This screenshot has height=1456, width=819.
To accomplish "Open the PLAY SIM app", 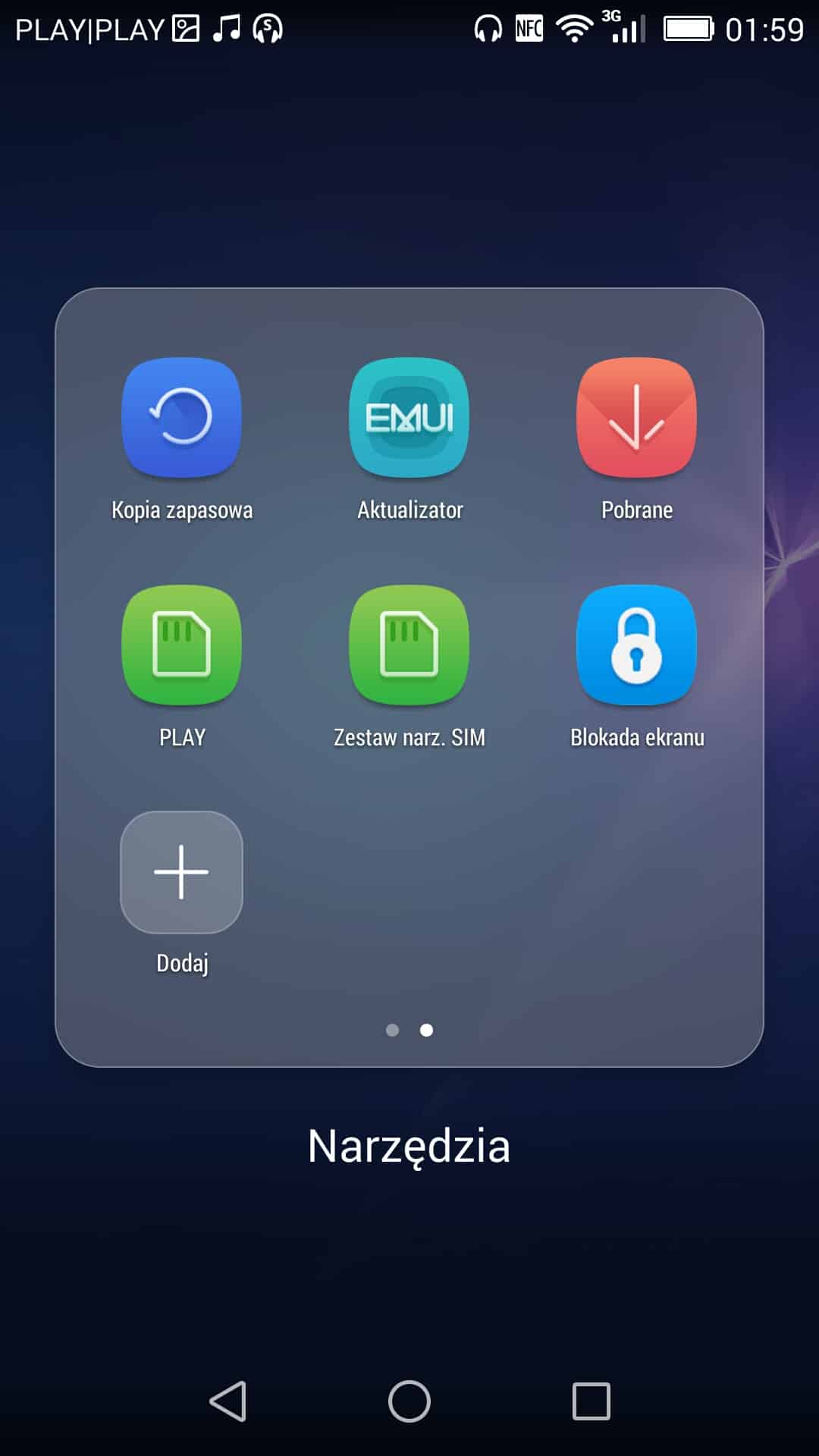I will (x=181, y=645).
